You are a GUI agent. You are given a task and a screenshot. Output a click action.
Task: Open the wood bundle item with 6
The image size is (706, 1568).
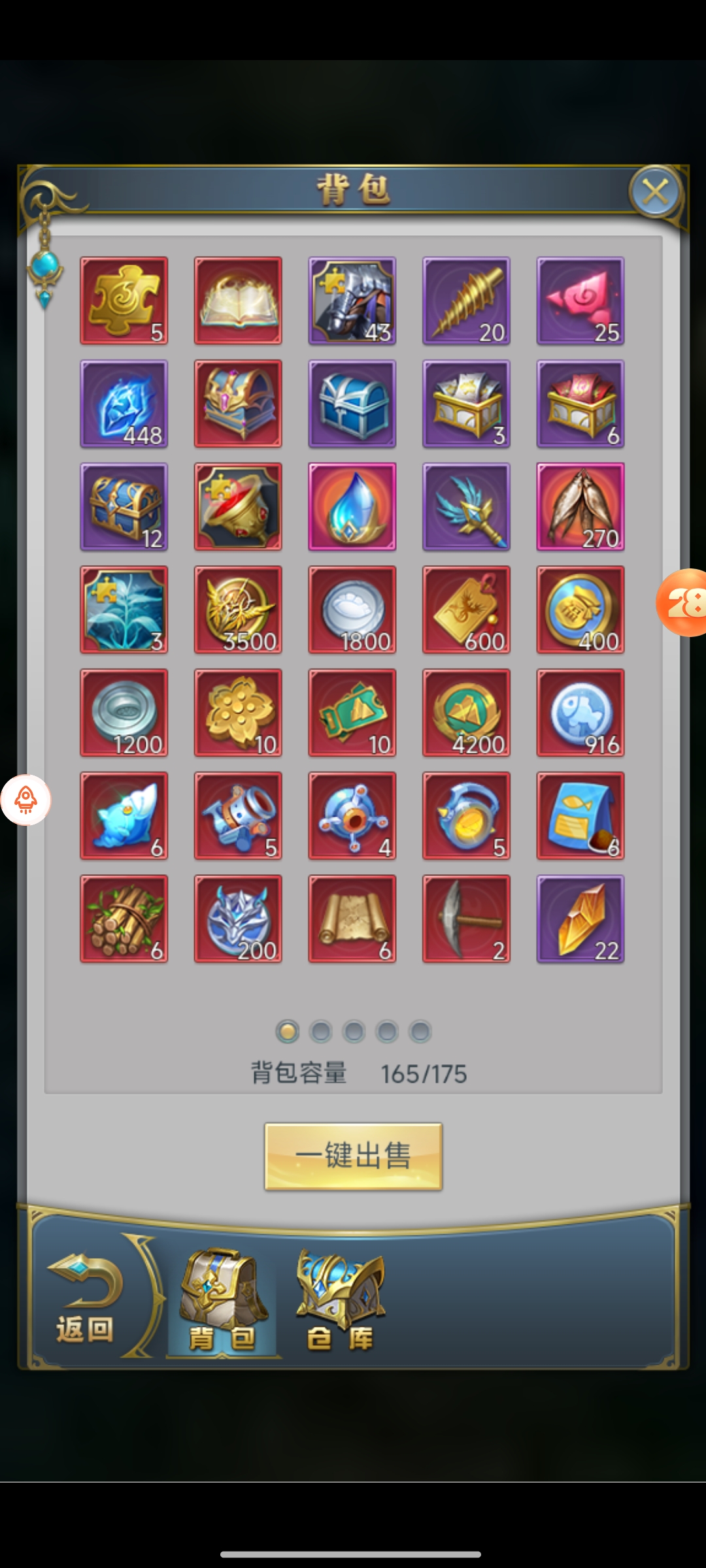(x=124, y=919)
